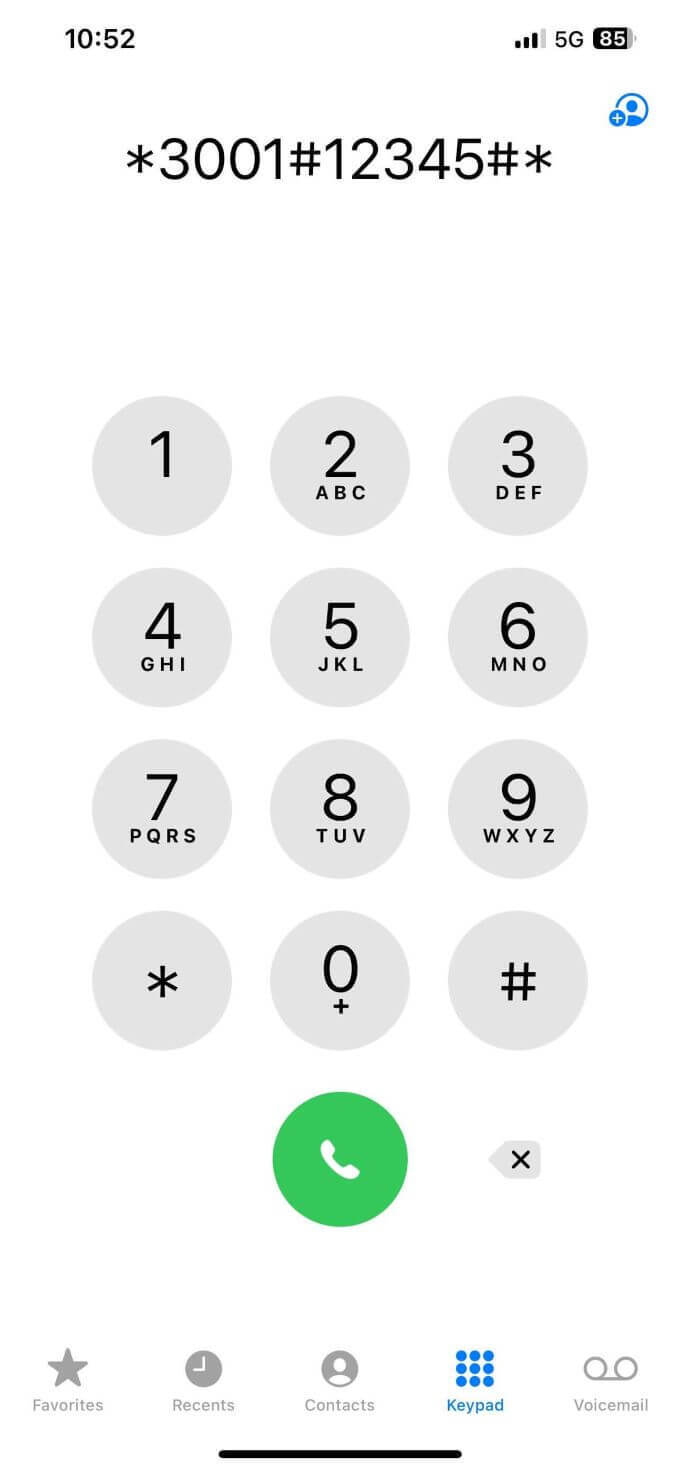The width and height of the screenshot is (680, 1471).
Task: Dial digit 1 on the keypad
Action: click(x=162, y=466)
